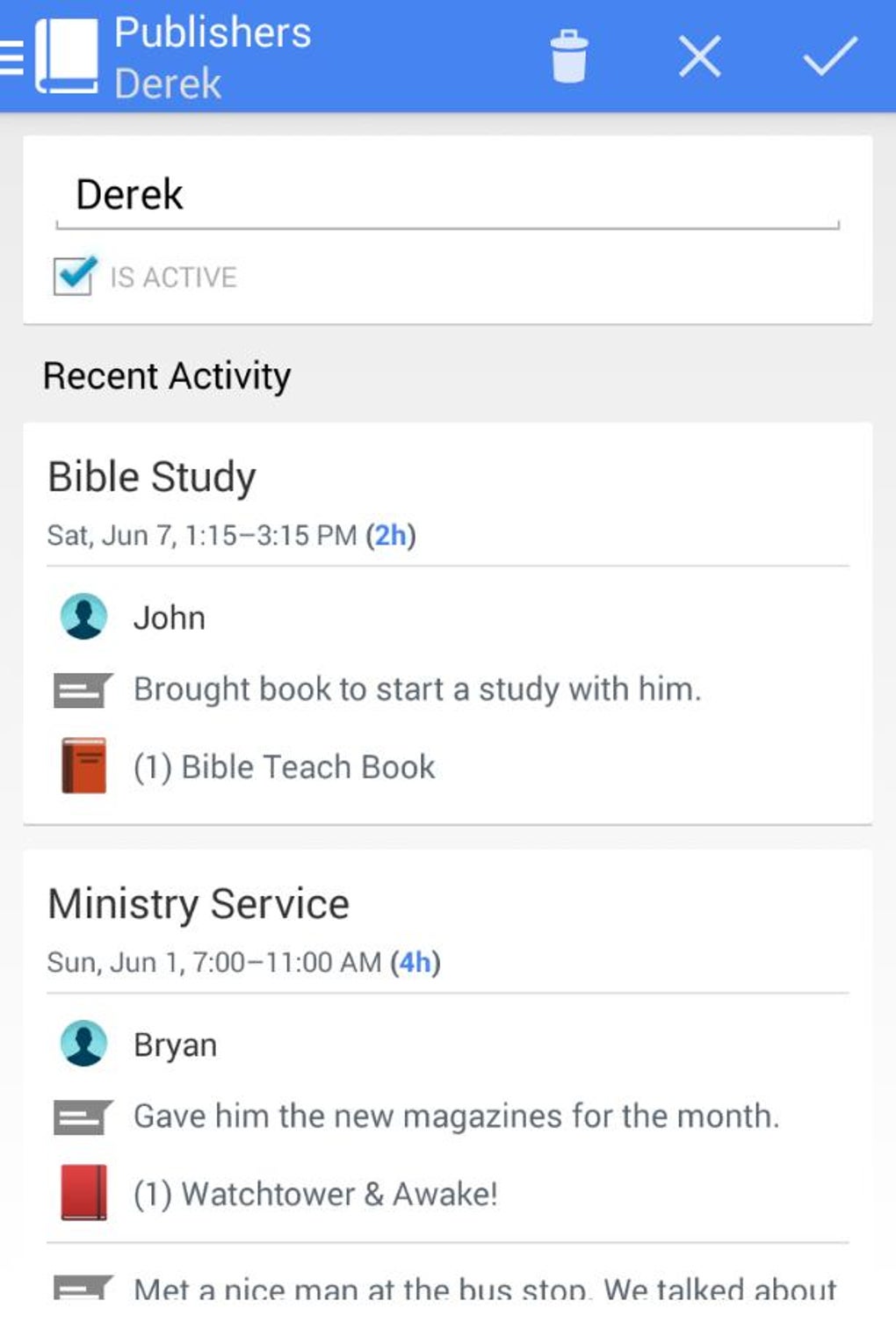Cancel editing with the X icon
Image resolution: width=896 pixels, height=1323 pixels.
point(699,57)
